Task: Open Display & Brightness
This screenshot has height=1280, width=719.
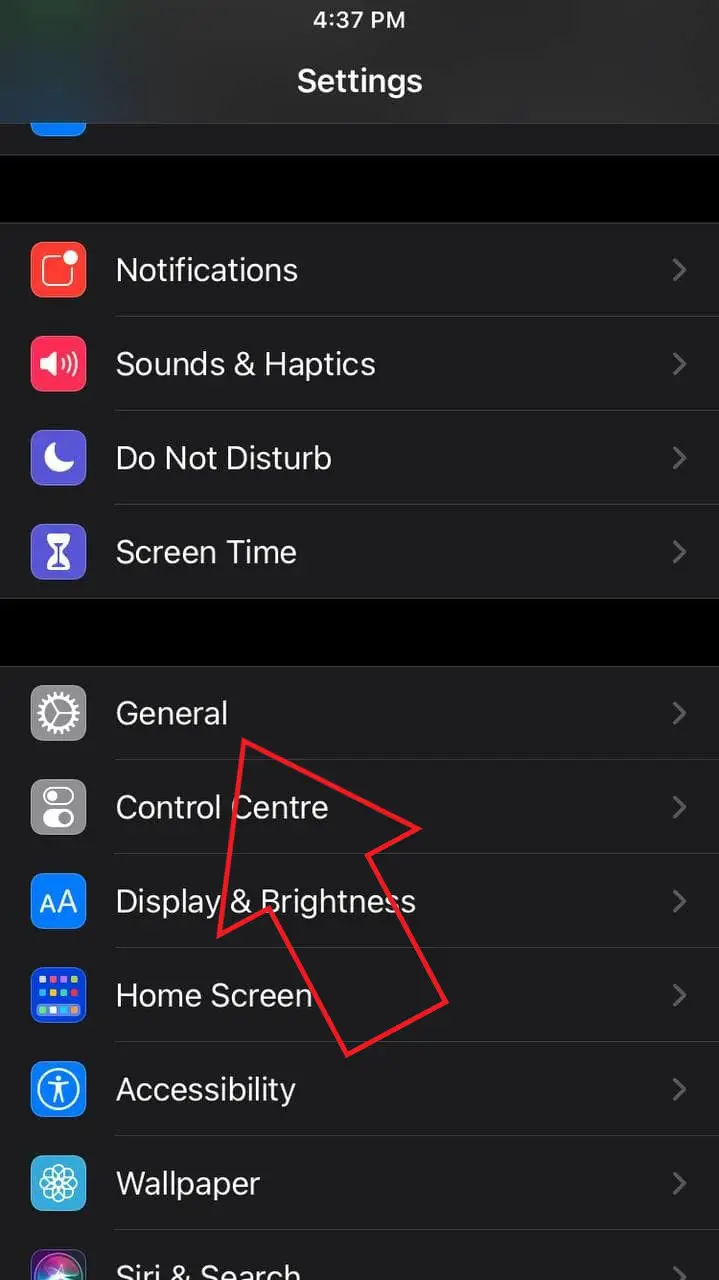Action: pyautogui.click(x=359, y=901)
